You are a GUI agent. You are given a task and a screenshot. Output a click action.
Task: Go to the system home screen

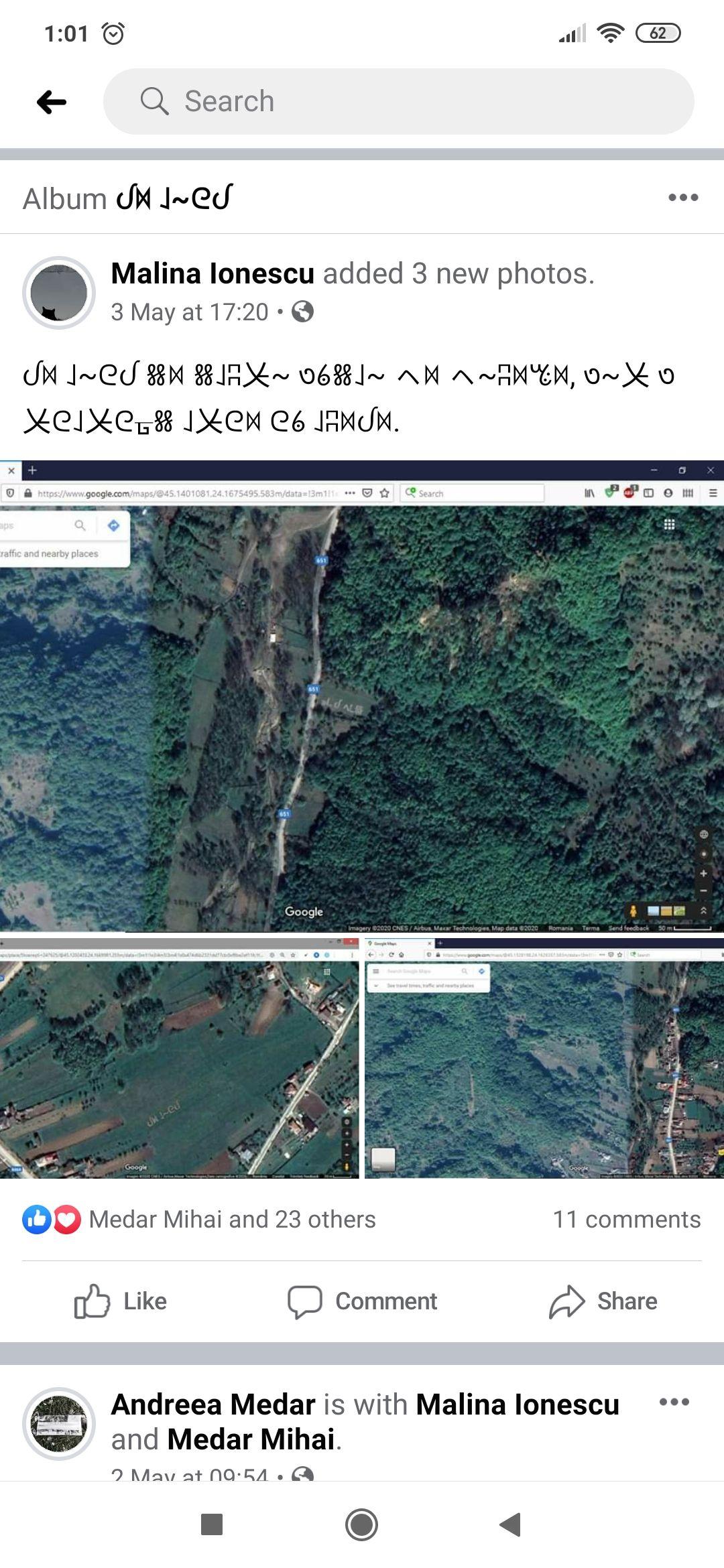coord(361,1524)
